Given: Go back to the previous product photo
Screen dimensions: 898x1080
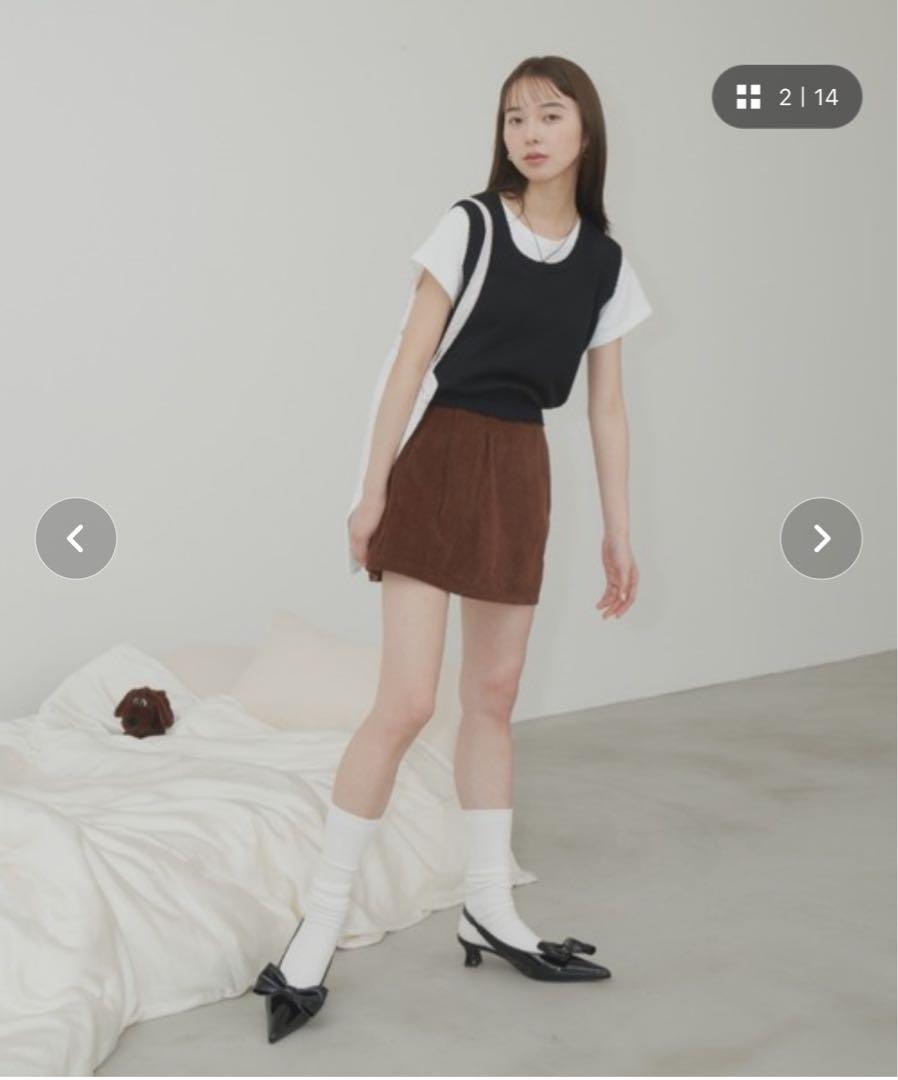Looking at the screenshot, I should [76, 538].
